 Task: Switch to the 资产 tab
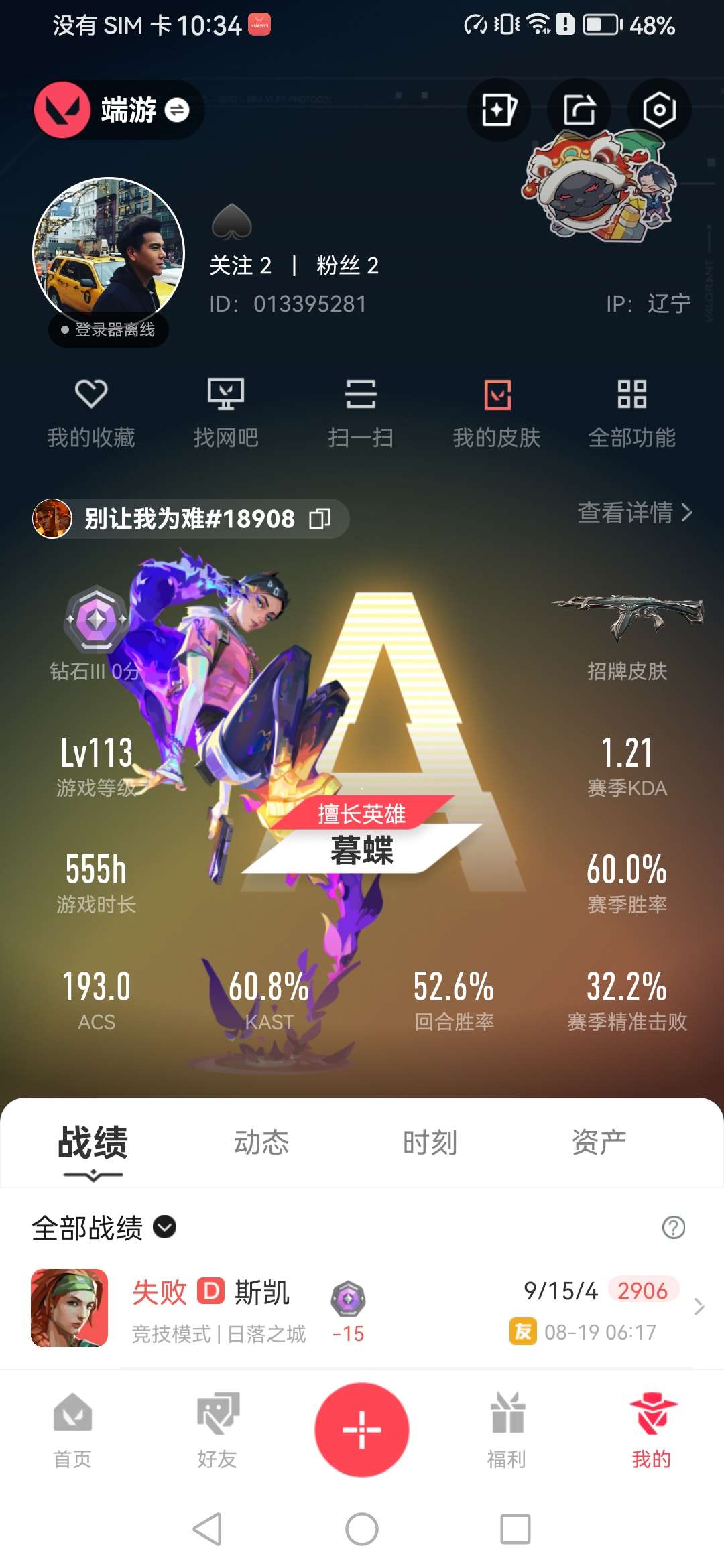[x=599, y=1142]
